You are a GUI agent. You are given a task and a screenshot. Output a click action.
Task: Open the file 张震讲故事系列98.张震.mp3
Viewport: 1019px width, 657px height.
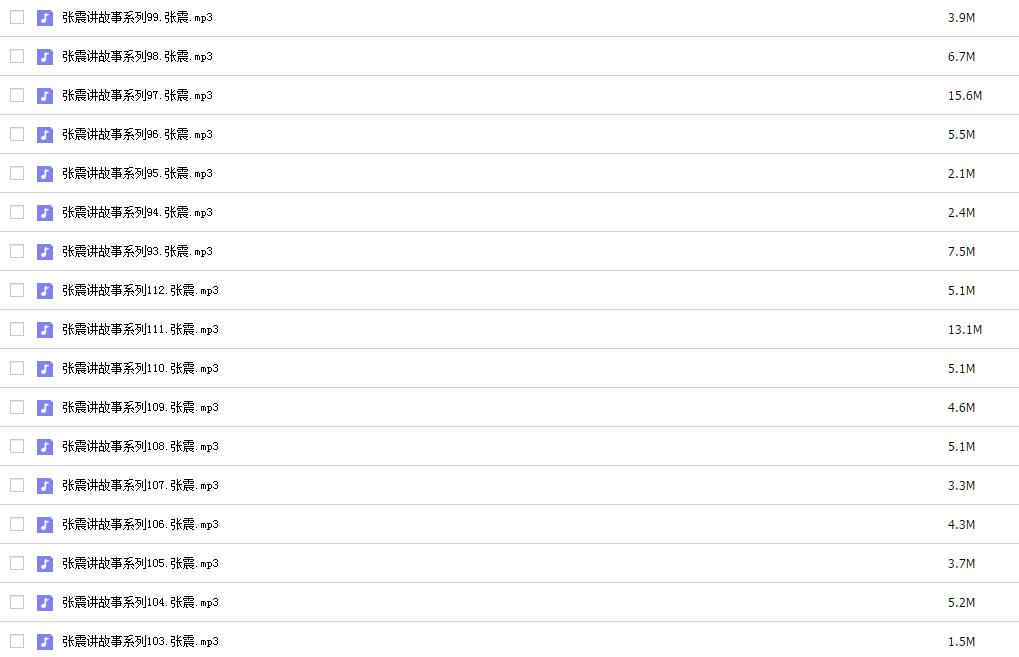coord(137,57)
